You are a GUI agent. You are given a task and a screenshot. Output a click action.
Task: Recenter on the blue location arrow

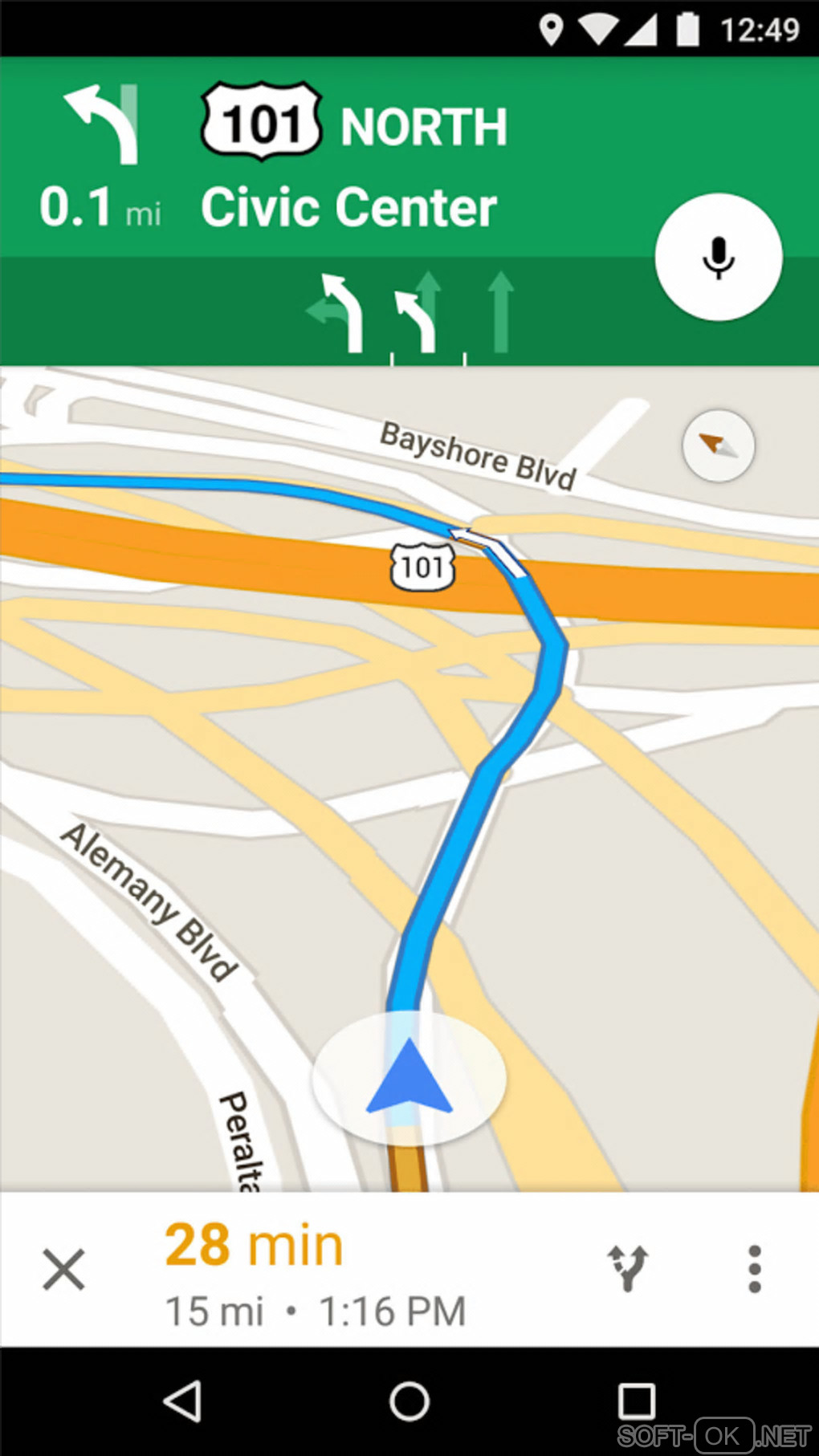409,1077
